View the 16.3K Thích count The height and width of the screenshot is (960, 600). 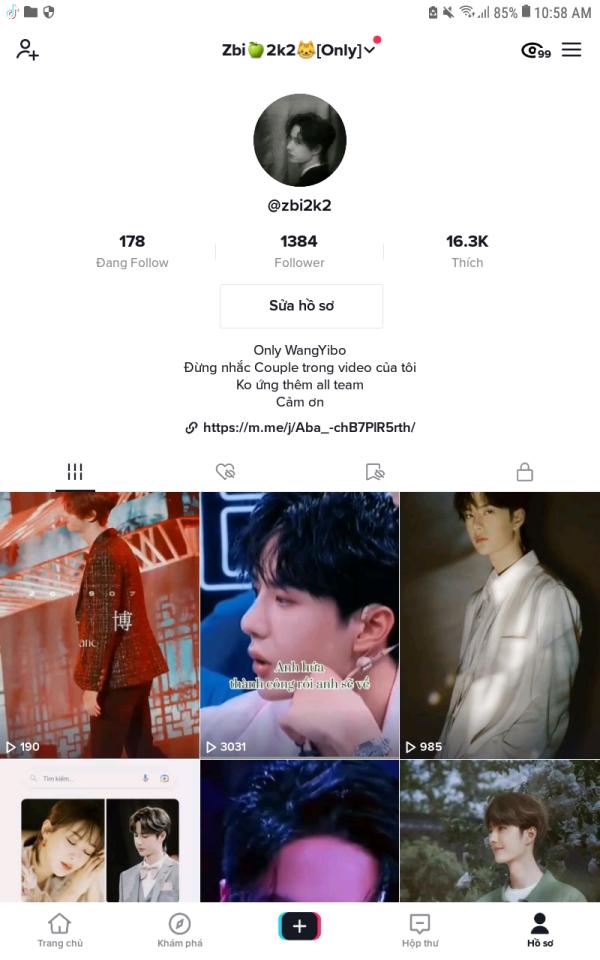tap(467, 251)
